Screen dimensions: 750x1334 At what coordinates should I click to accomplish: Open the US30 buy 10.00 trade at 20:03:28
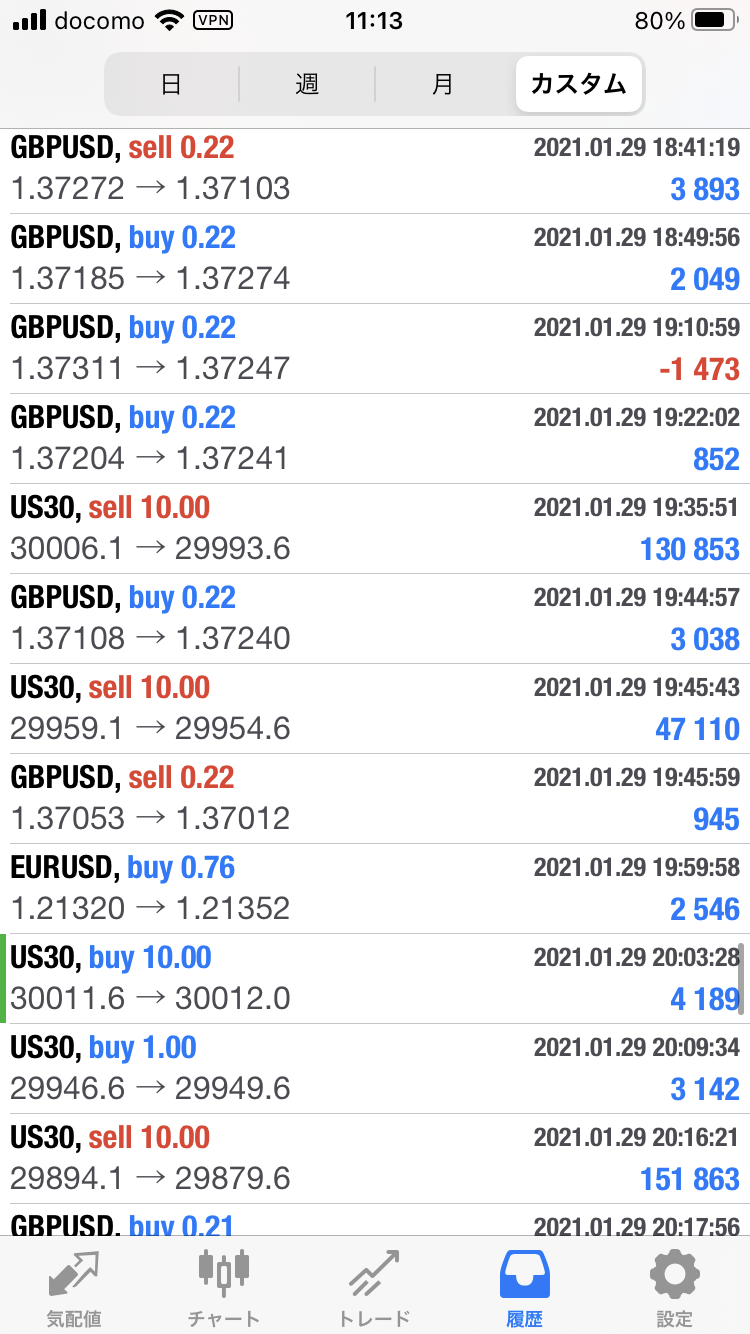click(x=375, y=979)
